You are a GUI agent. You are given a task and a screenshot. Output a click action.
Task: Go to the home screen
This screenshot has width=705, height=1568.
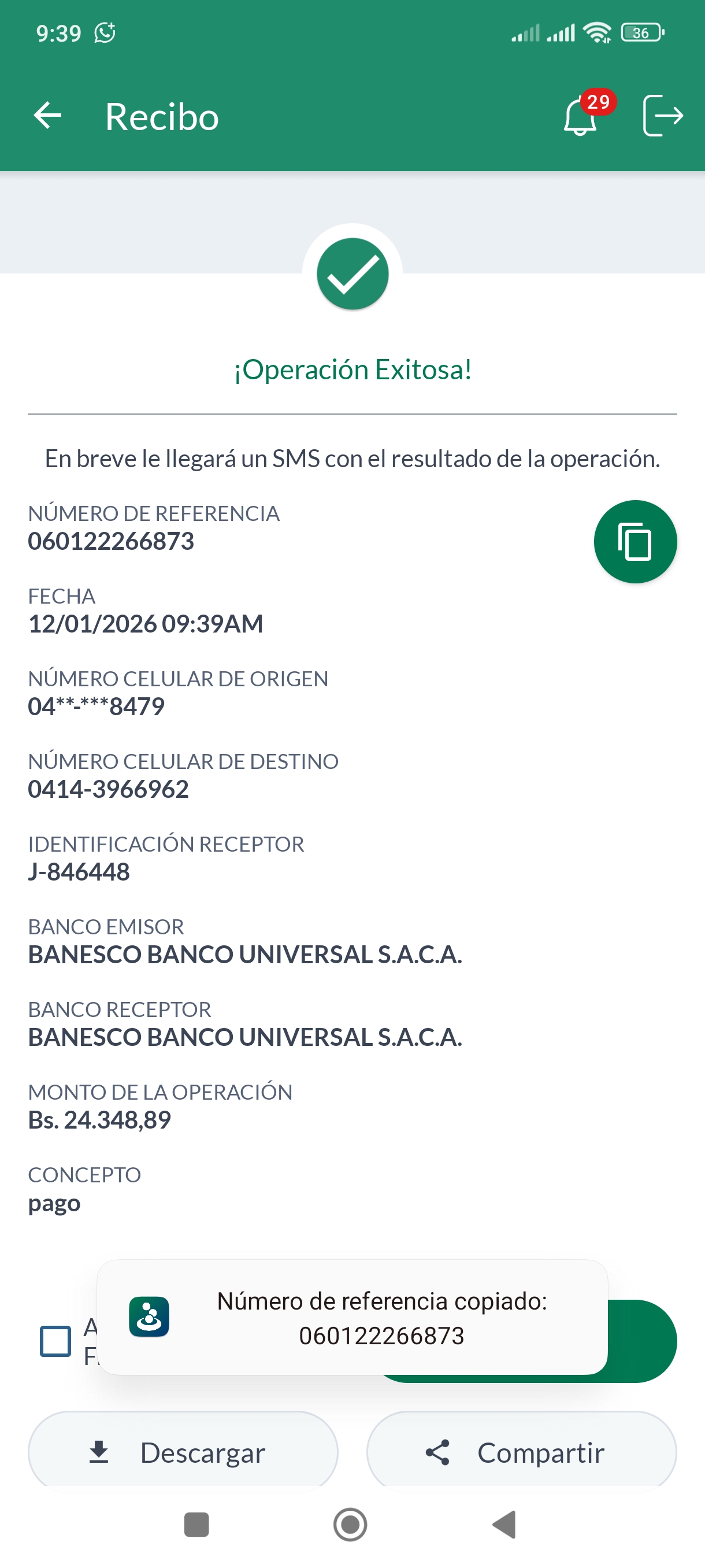350,1524
